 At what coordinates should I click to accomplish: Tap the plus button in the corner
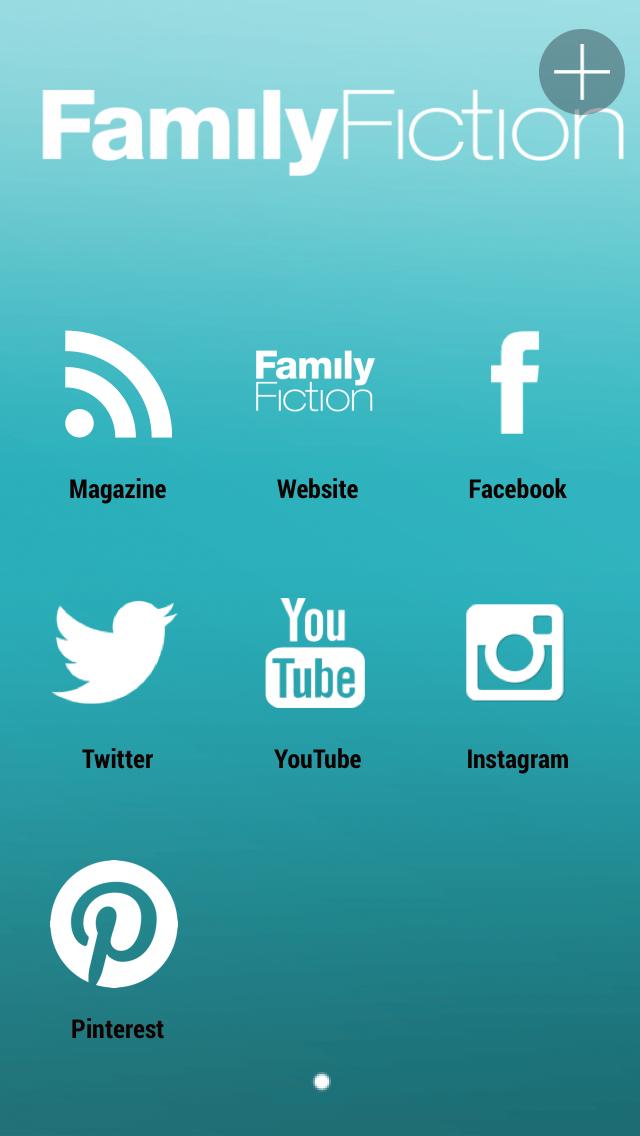pos(582,71)
